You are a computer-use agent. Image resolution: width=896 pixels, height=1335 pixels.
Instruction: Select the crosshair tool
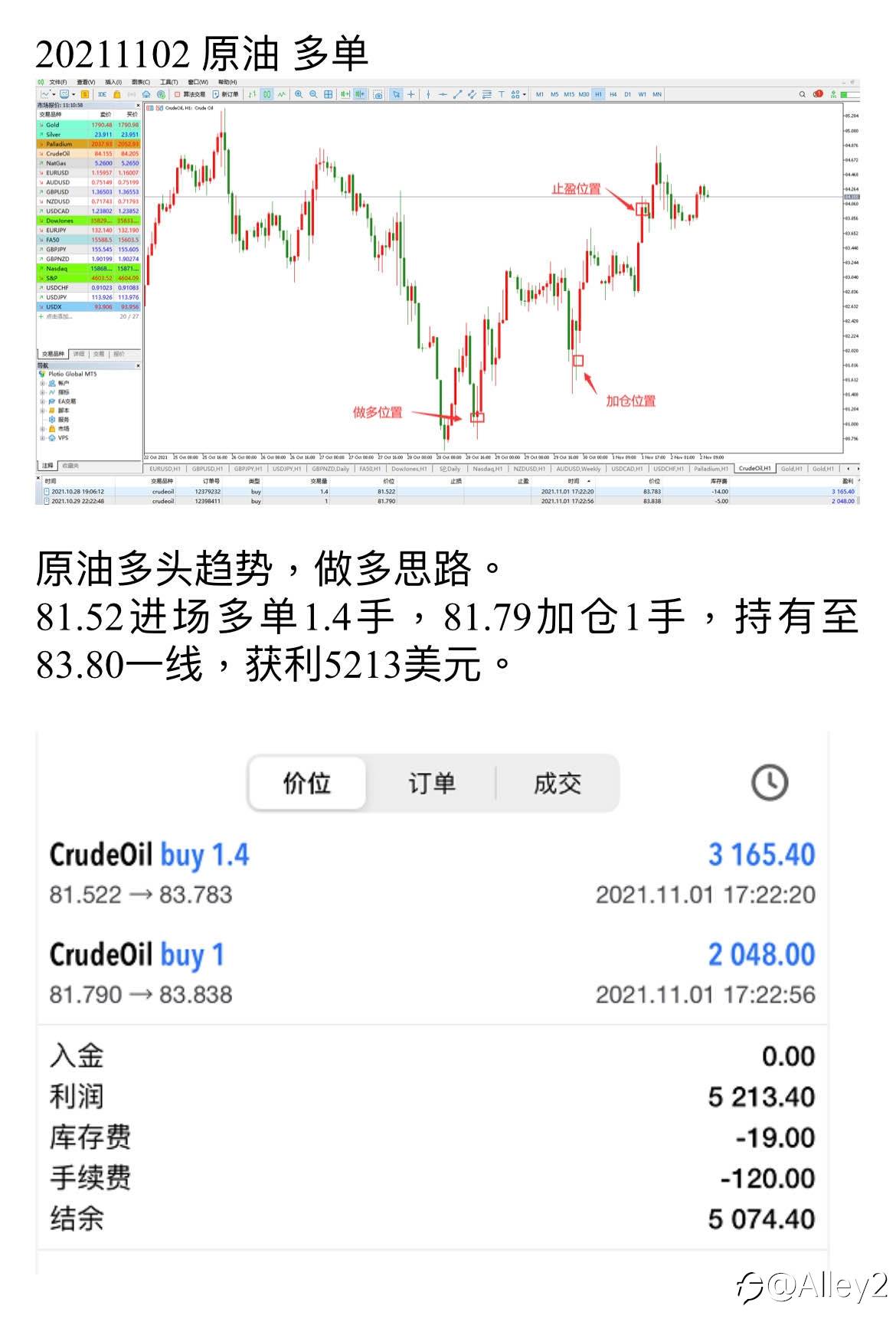click(411, 94)
